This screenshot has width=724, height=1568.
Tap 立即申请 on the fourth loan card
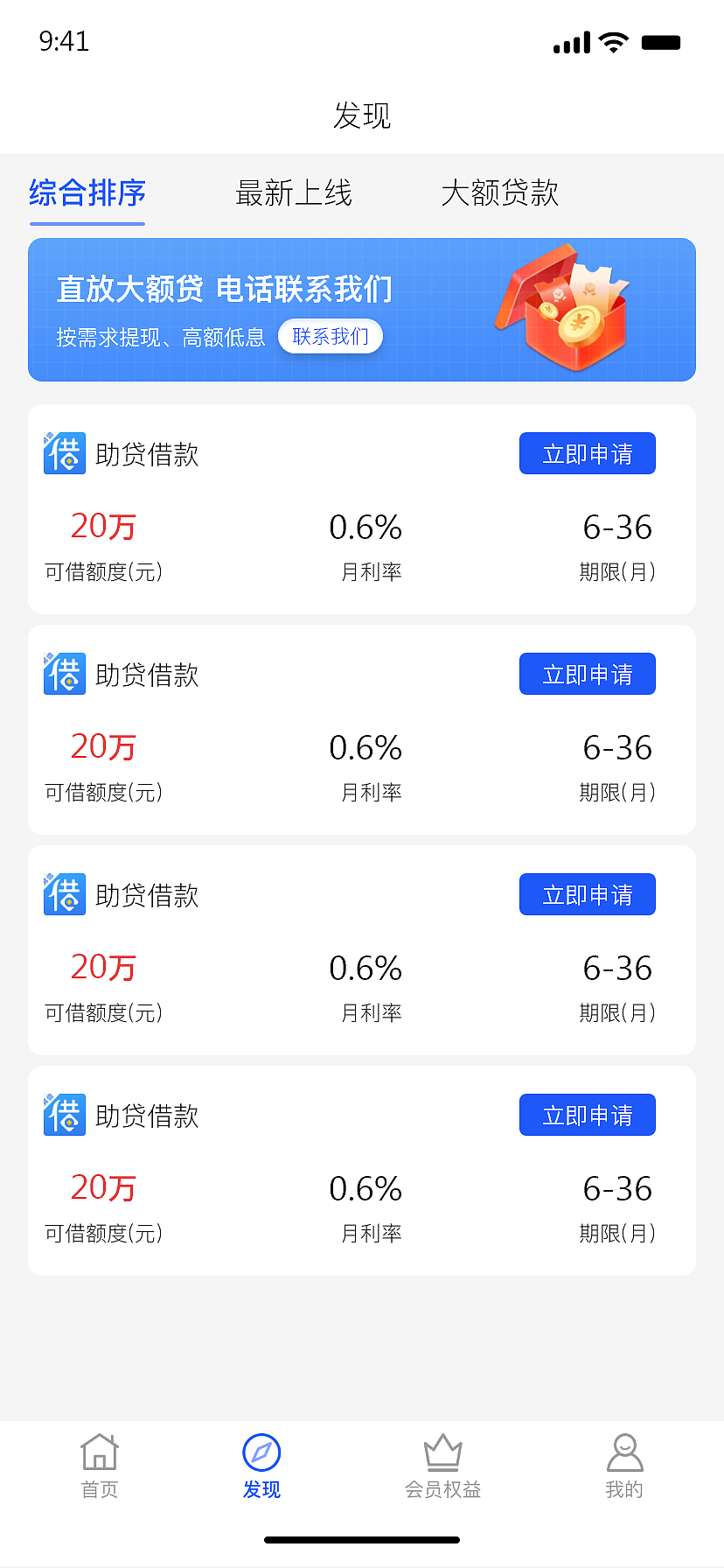coord(587,1115)
